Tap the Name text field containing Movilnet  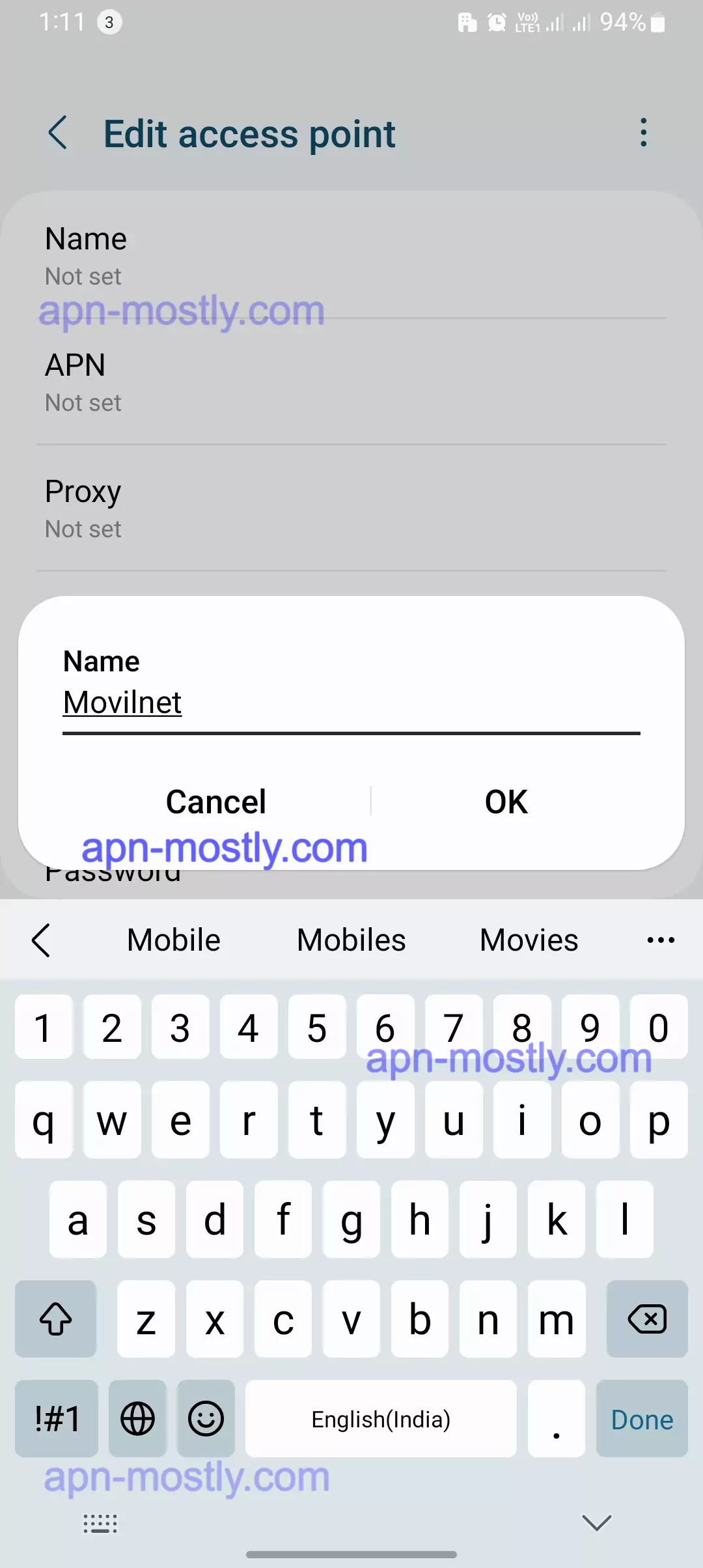click(350, 703)
